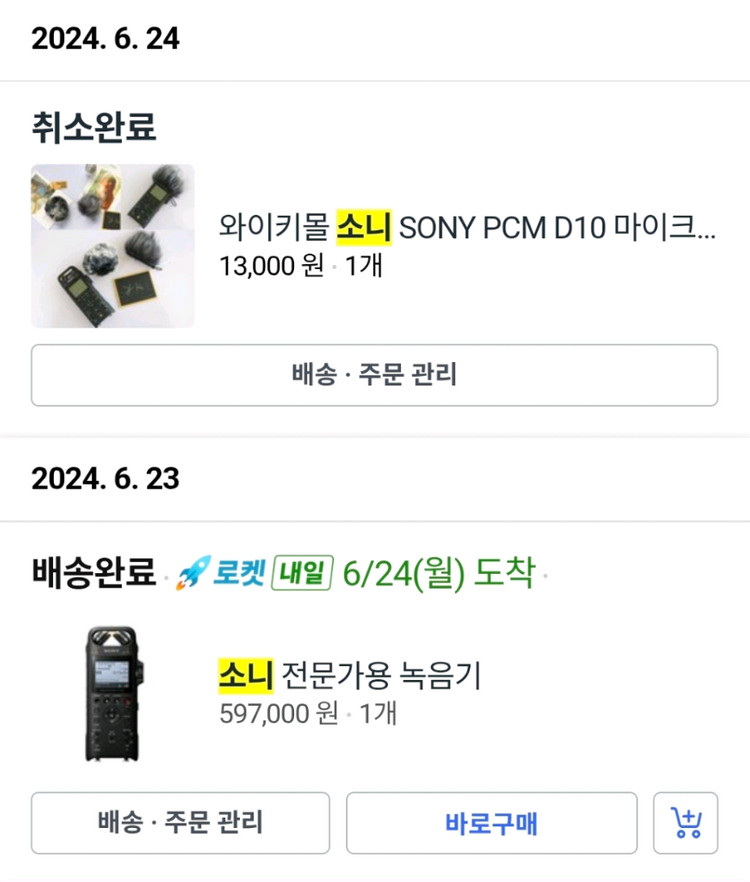
Task: Tap the '배송 · 주문 관리' button for the delivered recorder
Action: coord(182,823)
